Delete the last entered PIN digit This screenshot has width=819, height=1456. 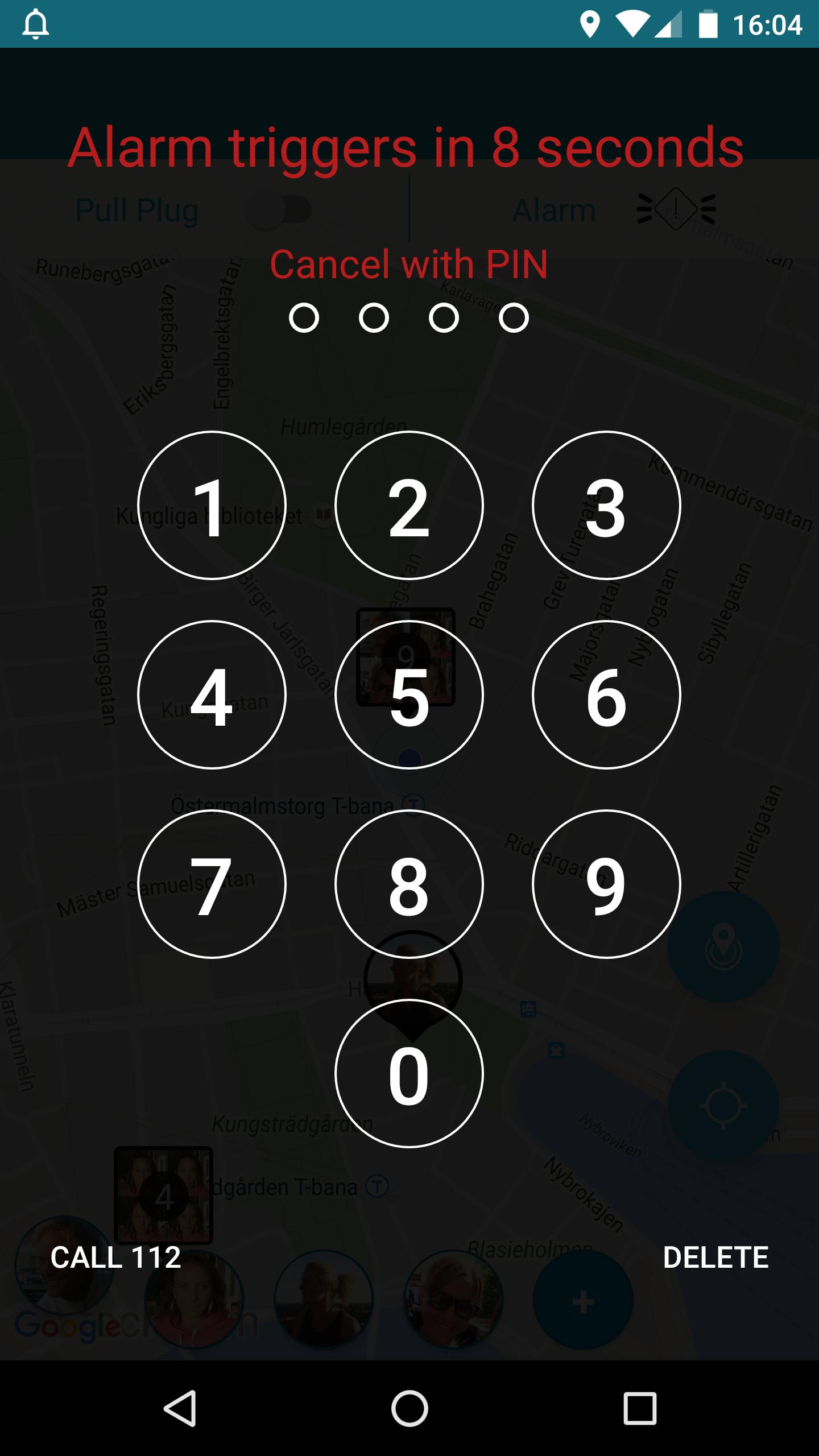(x=715, y=1257)
